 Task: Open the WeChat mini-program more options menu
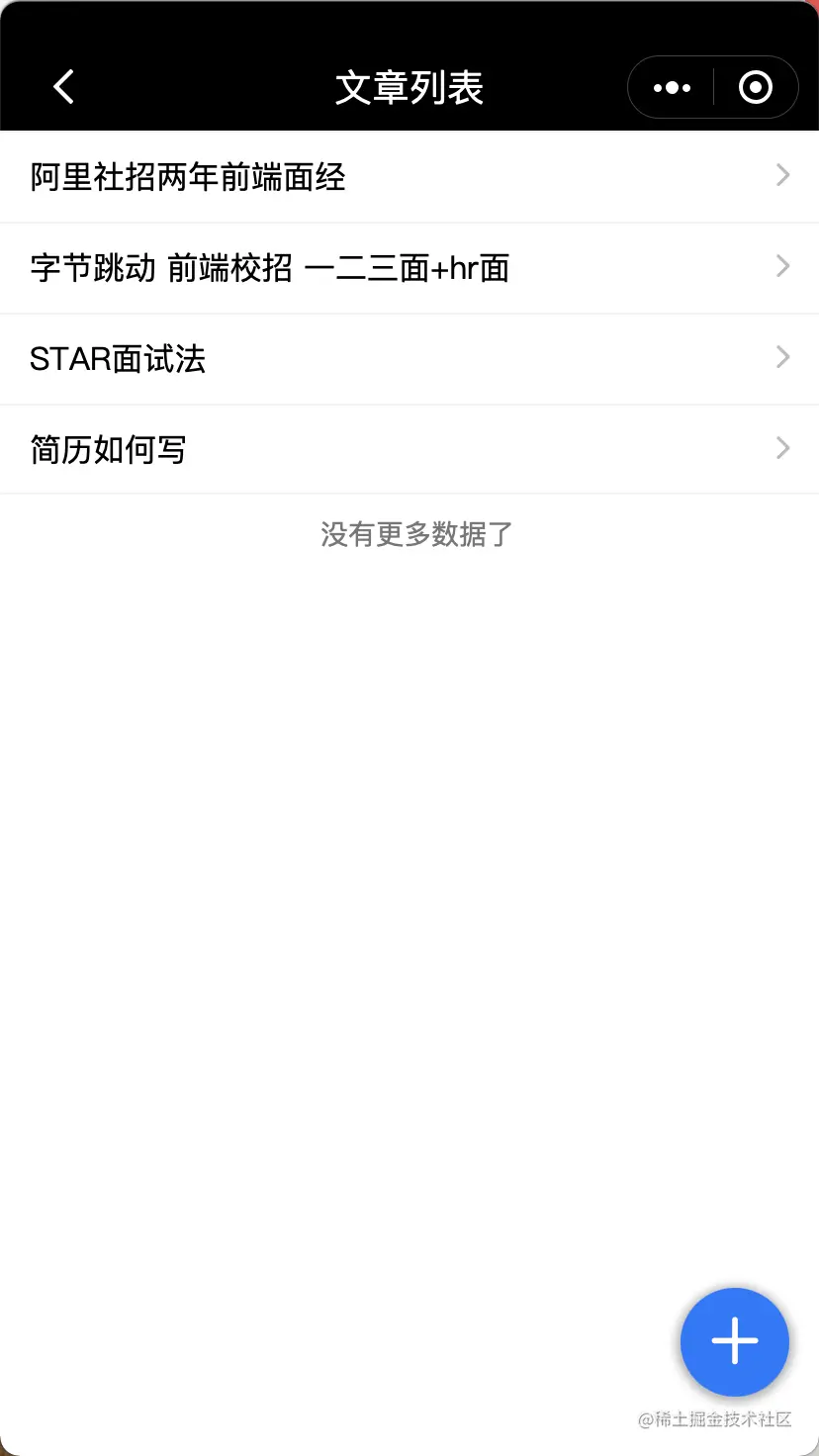click(x=671, y=87)
